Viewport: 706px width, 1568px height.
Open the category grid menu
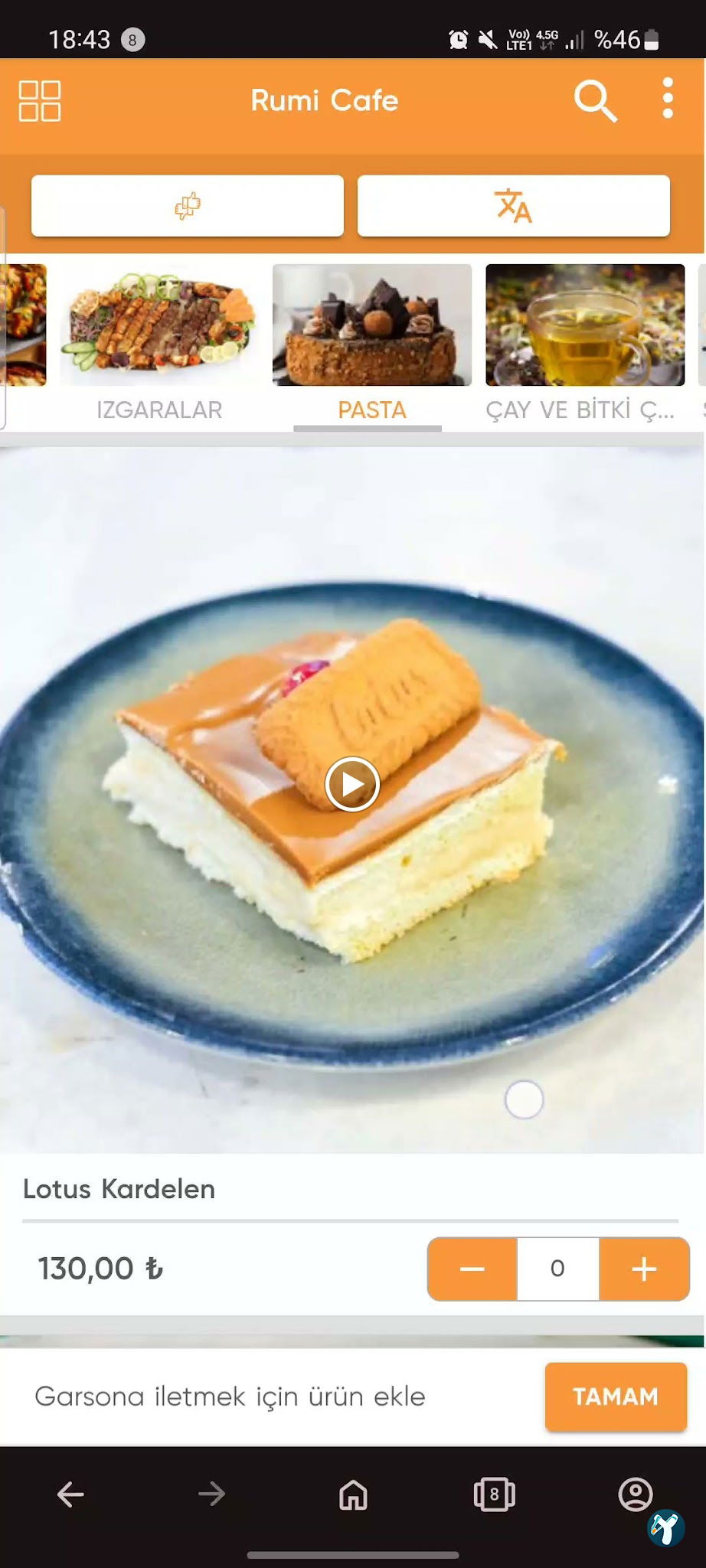click(40, 101)
